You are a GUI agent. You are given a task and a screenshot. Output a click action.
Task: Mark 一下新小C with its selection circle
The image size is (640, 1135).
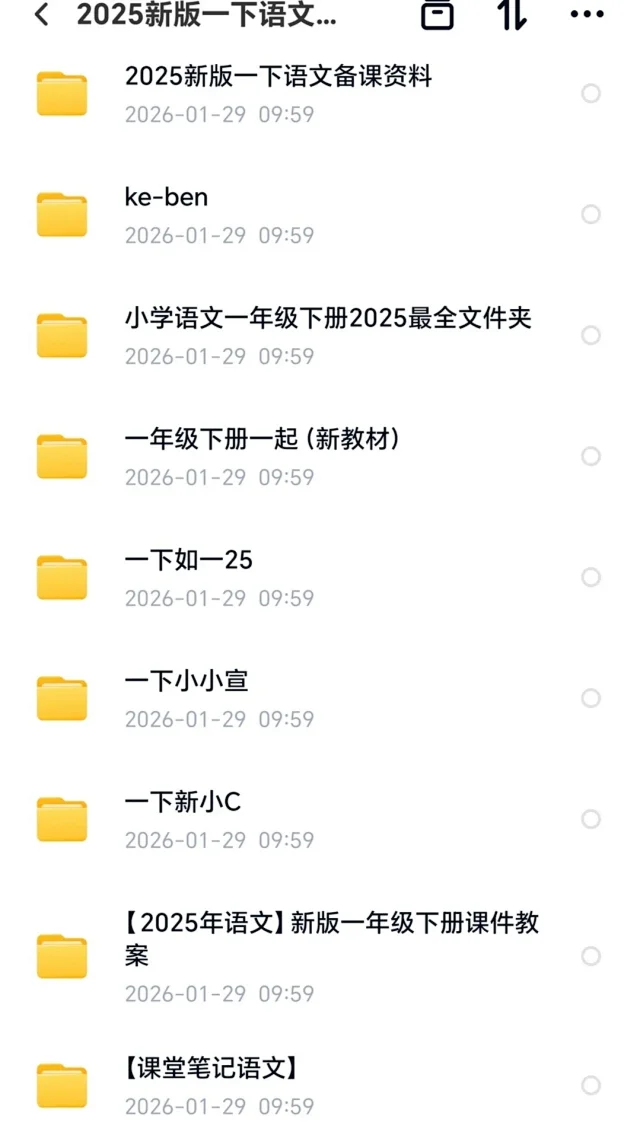(x=591, y=819)
